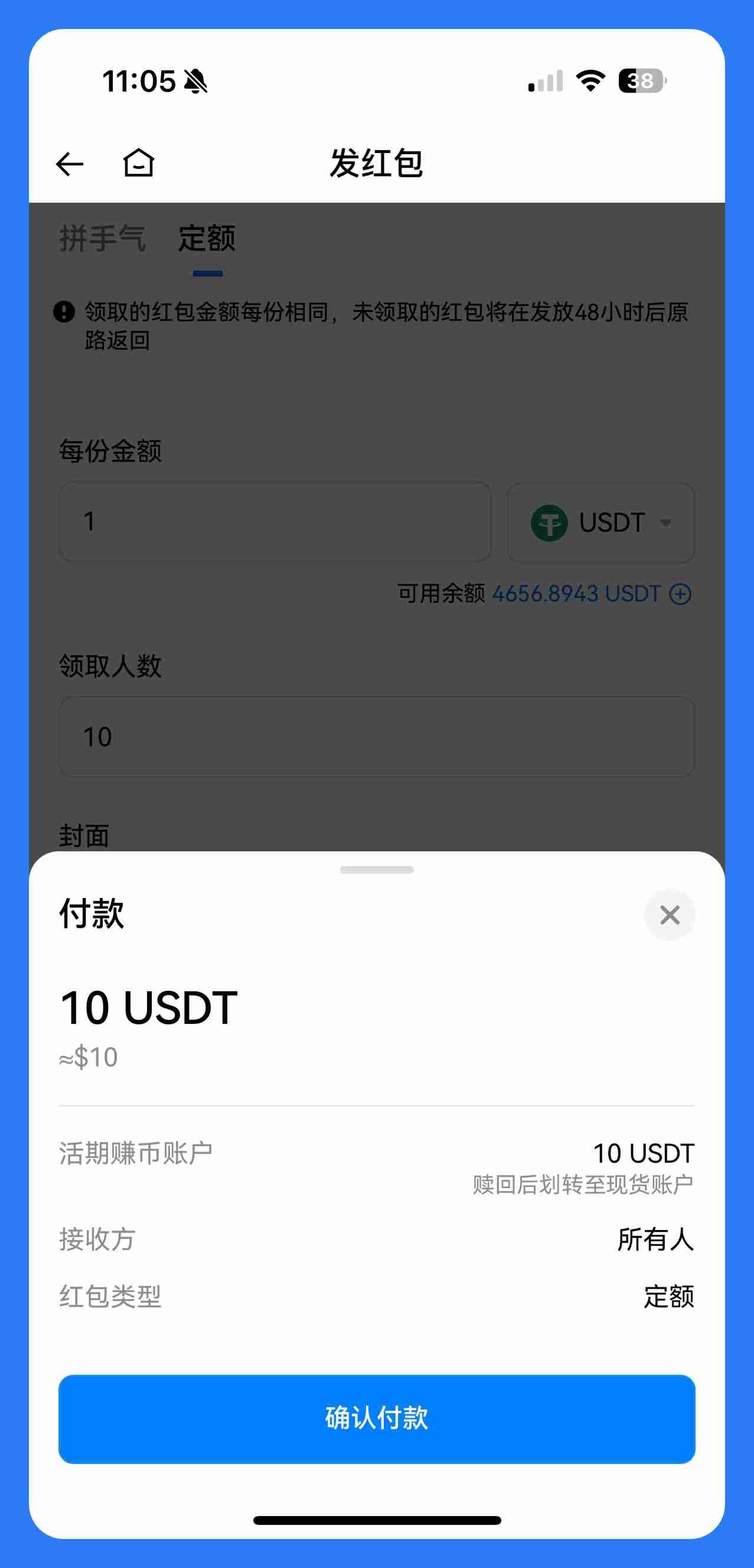
Task: Click the back arrow to exit red packet screen
Action: (x=70, y=163)
